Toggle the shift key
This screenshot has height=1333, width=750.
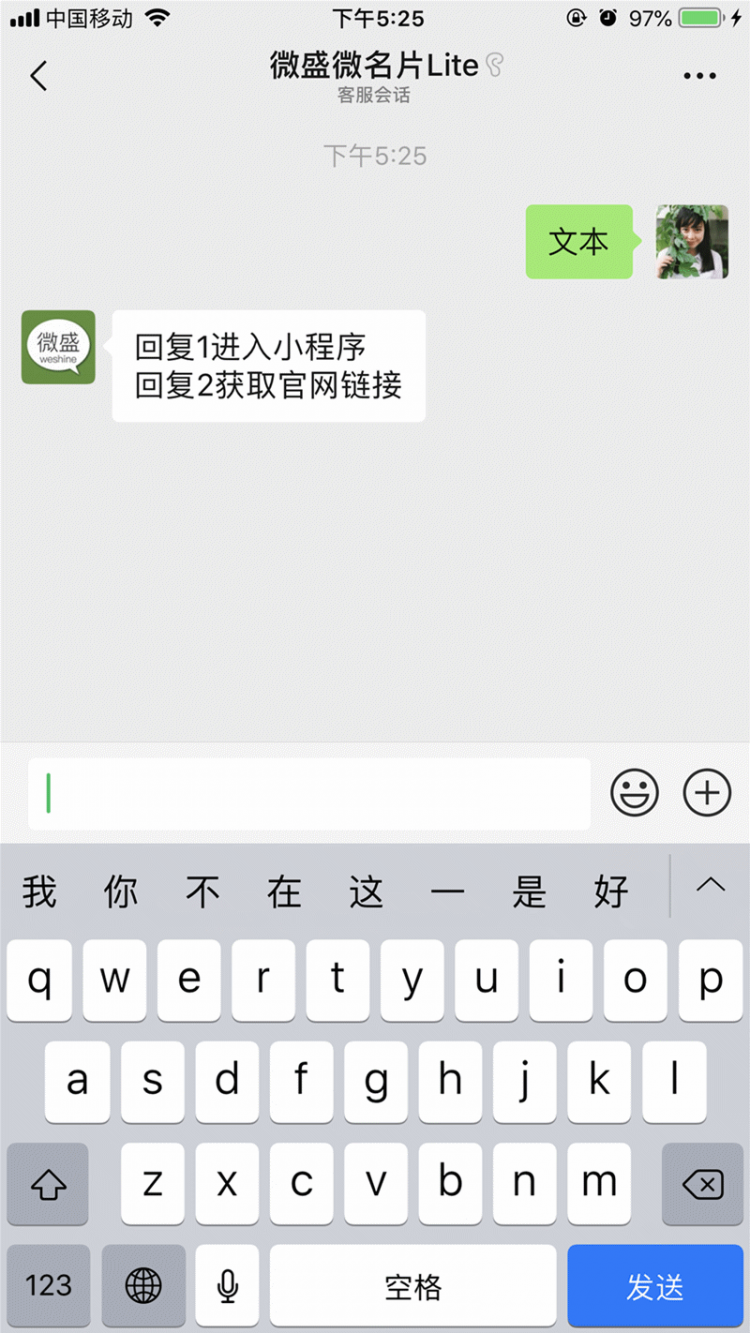click(48, 1185)
